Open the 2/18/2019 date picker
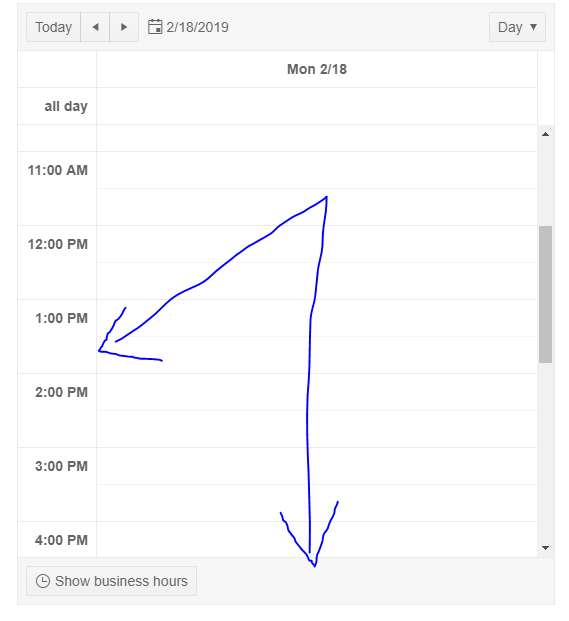Screen dimensions: 569x621 click(x=188, y=27)
